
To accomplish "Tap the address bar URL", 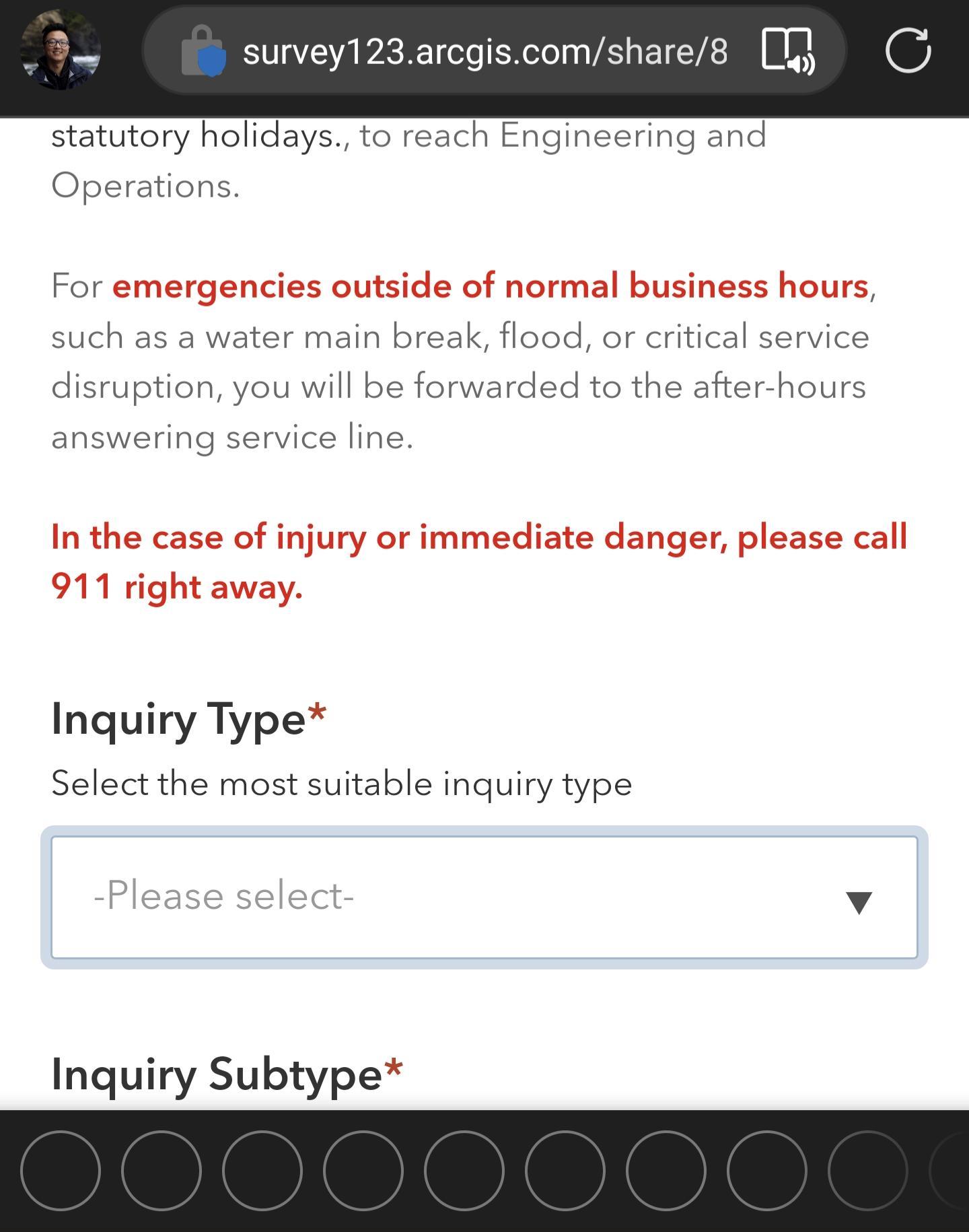I will click(485, 52).
